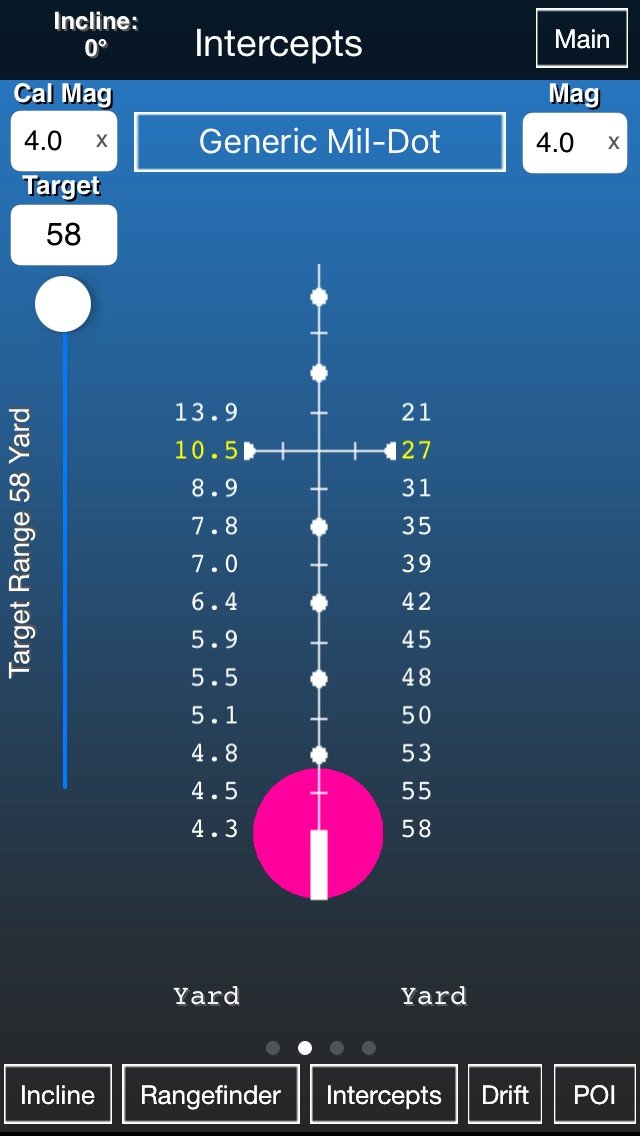
Task: Tap the page indicator dots
Action: pyautogui.click(x=320, y=1048)
